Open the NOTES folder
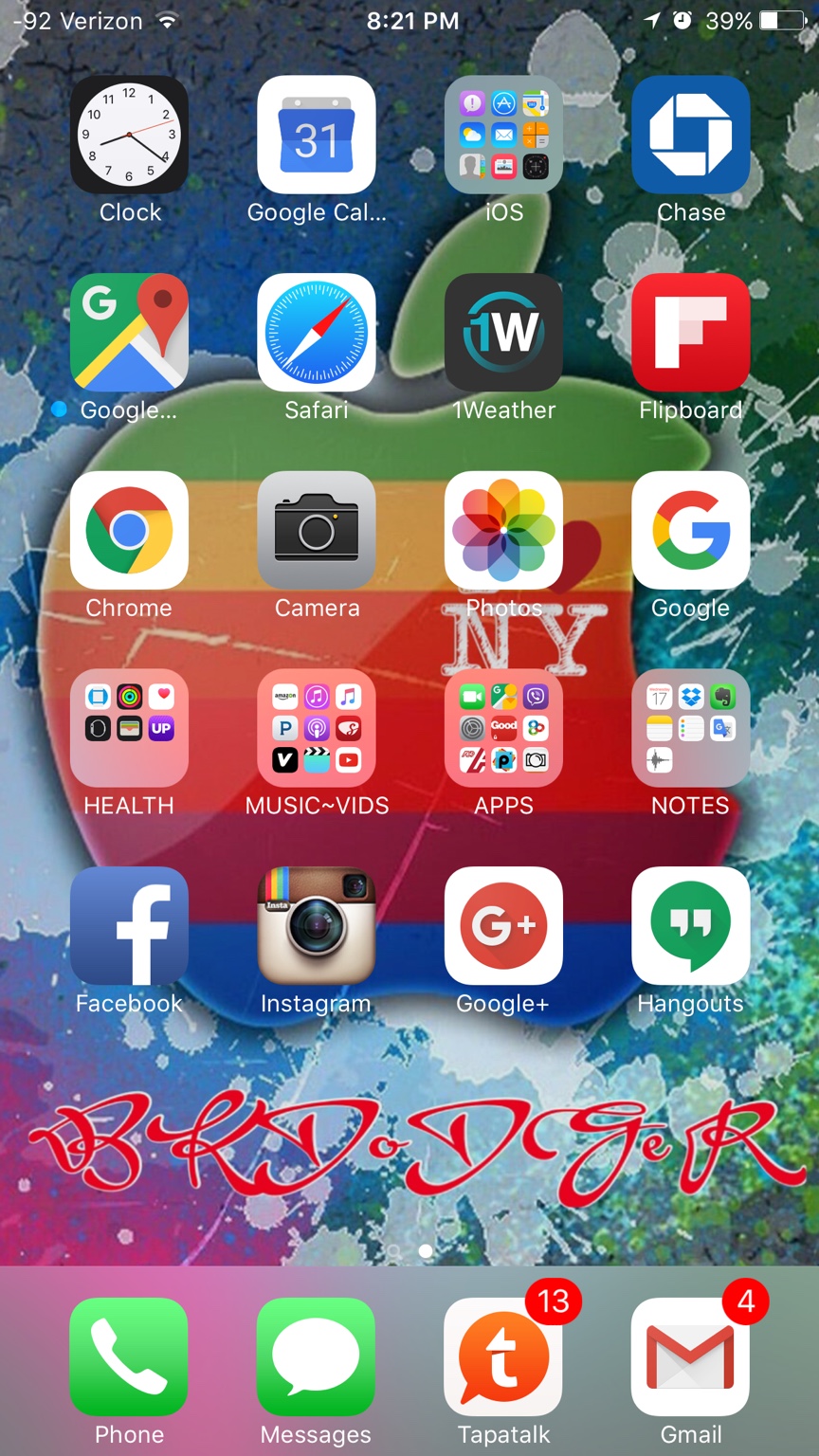The height and width of the screenshot is (1456, 819). pos(691,728)
